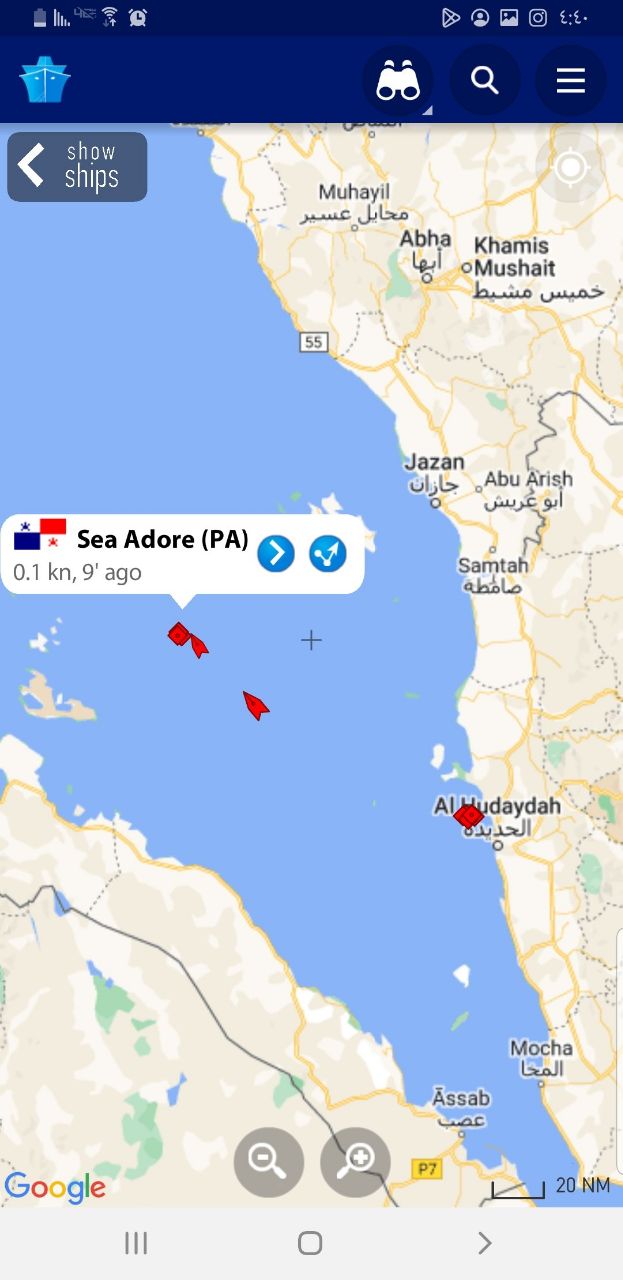Zoom out the map
This screenshot has height=1280, width=623.
pyautogui.click(x=268, y=1161)
